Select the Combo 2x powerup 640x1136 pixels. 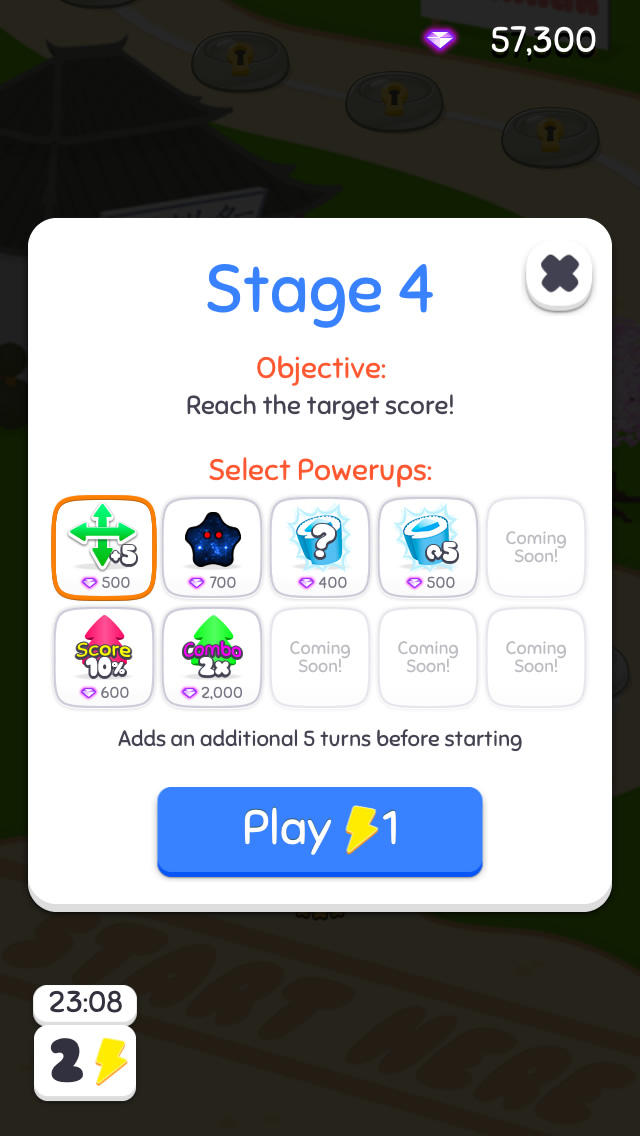coord(212,657)
